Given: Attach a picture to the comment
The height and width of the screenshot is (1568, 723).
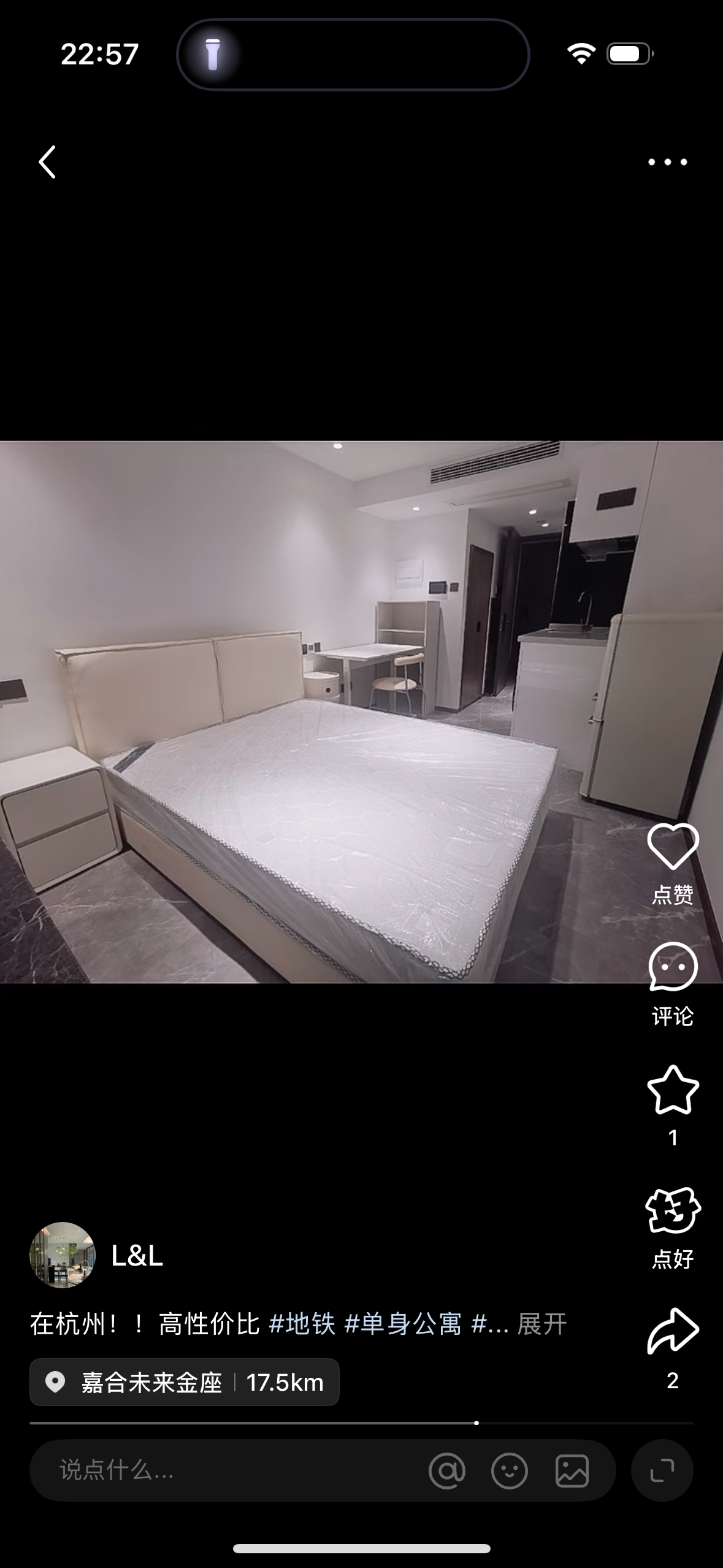Looking at the screenshot, I should 572,1470.
